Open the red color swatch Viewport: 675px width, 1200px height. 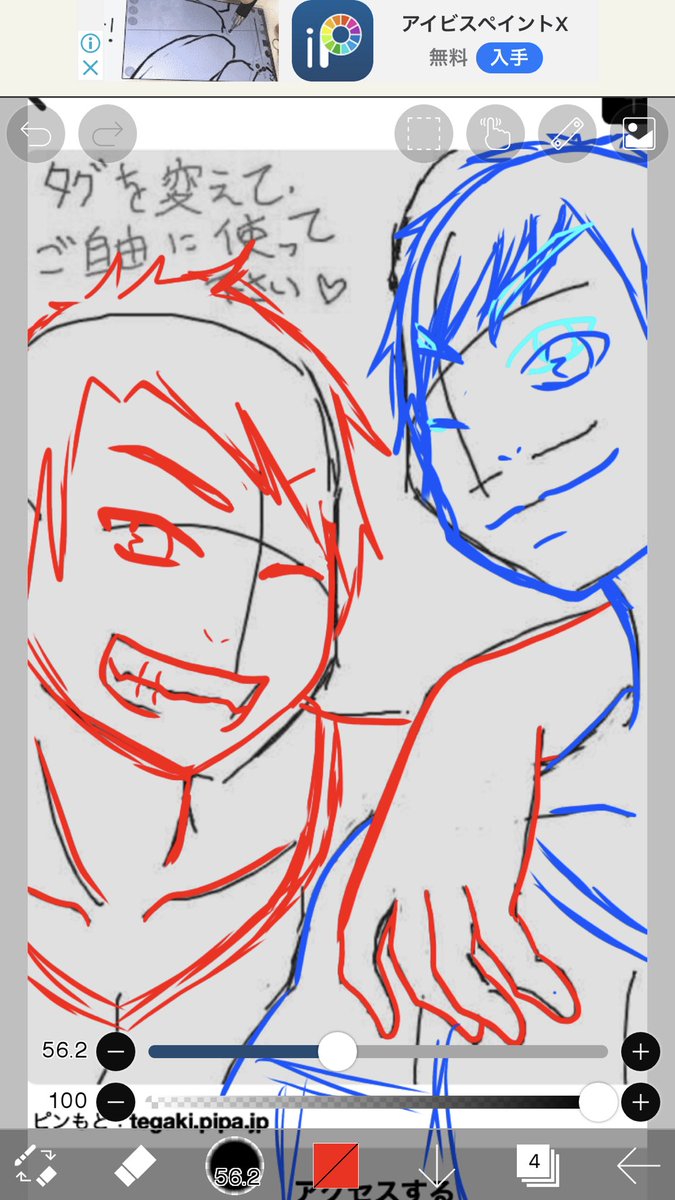(x=336, y=1164)
